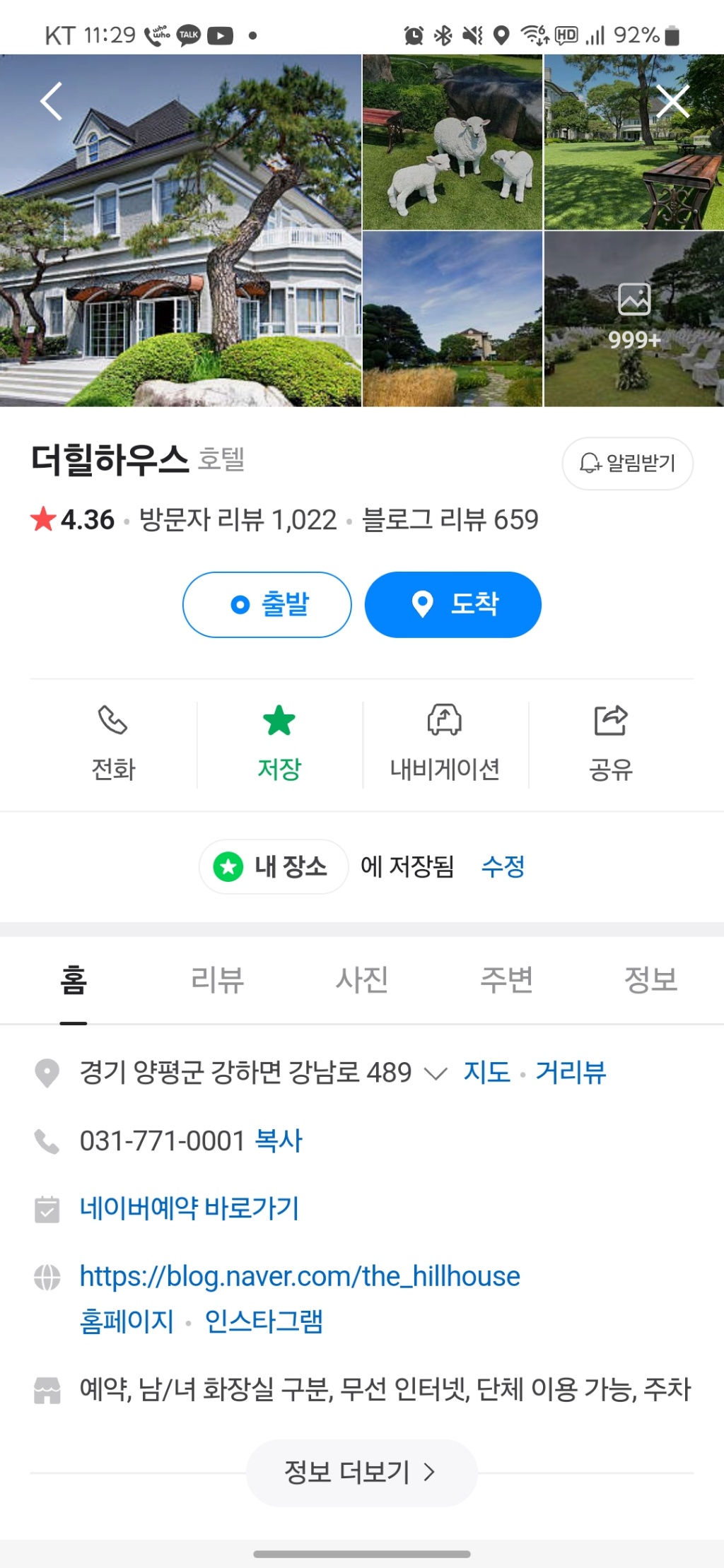Go back using the top-left arrow
Screen dimensions: 724x1568
[x=51, y=101]
